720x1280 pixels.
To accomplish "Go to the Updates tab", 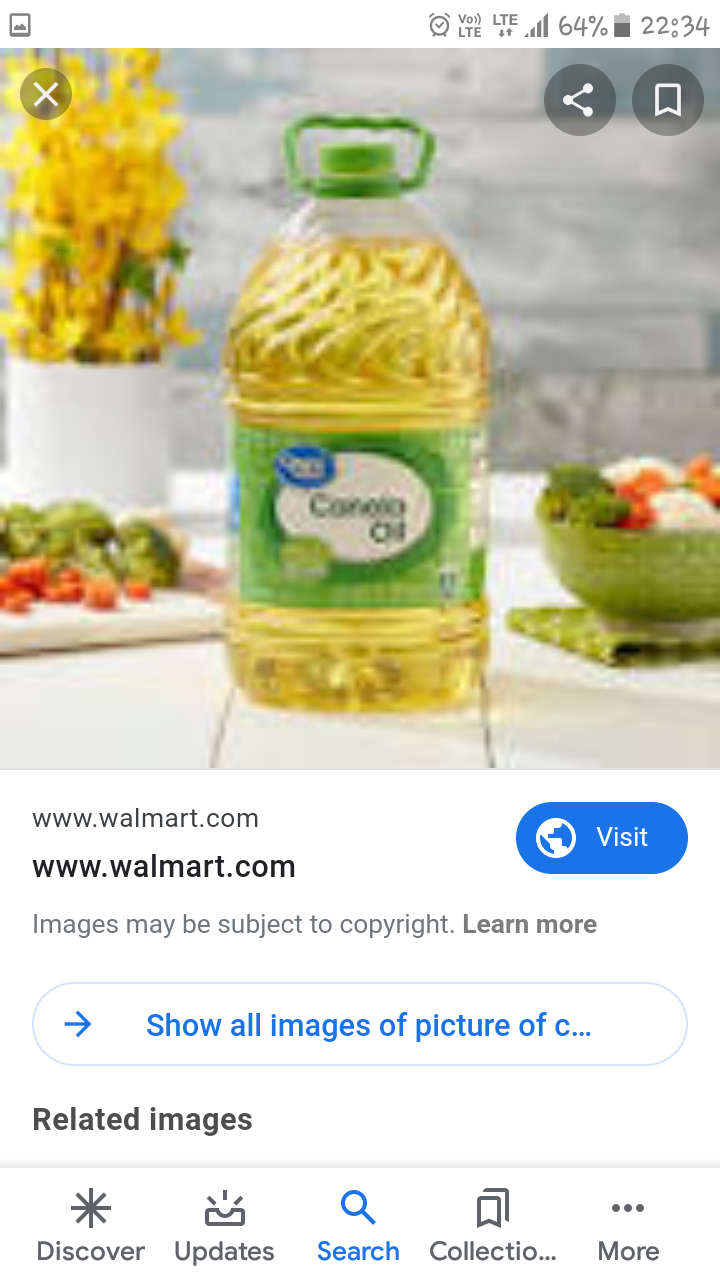I will click(x=224, y=1226).
